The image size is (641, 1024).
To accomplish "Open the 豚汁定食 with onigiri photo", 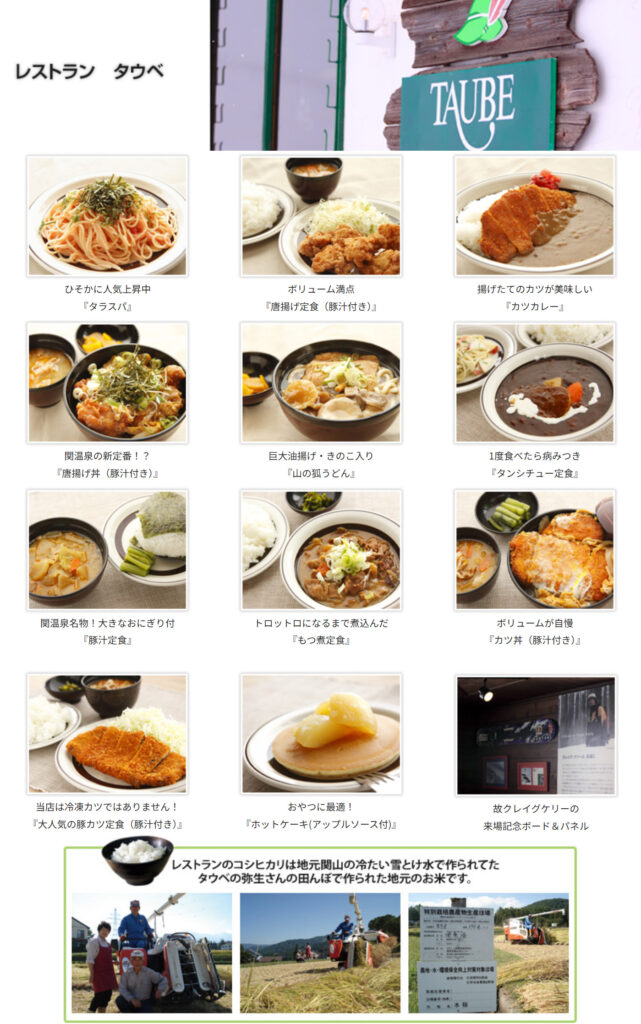I will (x=107, y=549).
